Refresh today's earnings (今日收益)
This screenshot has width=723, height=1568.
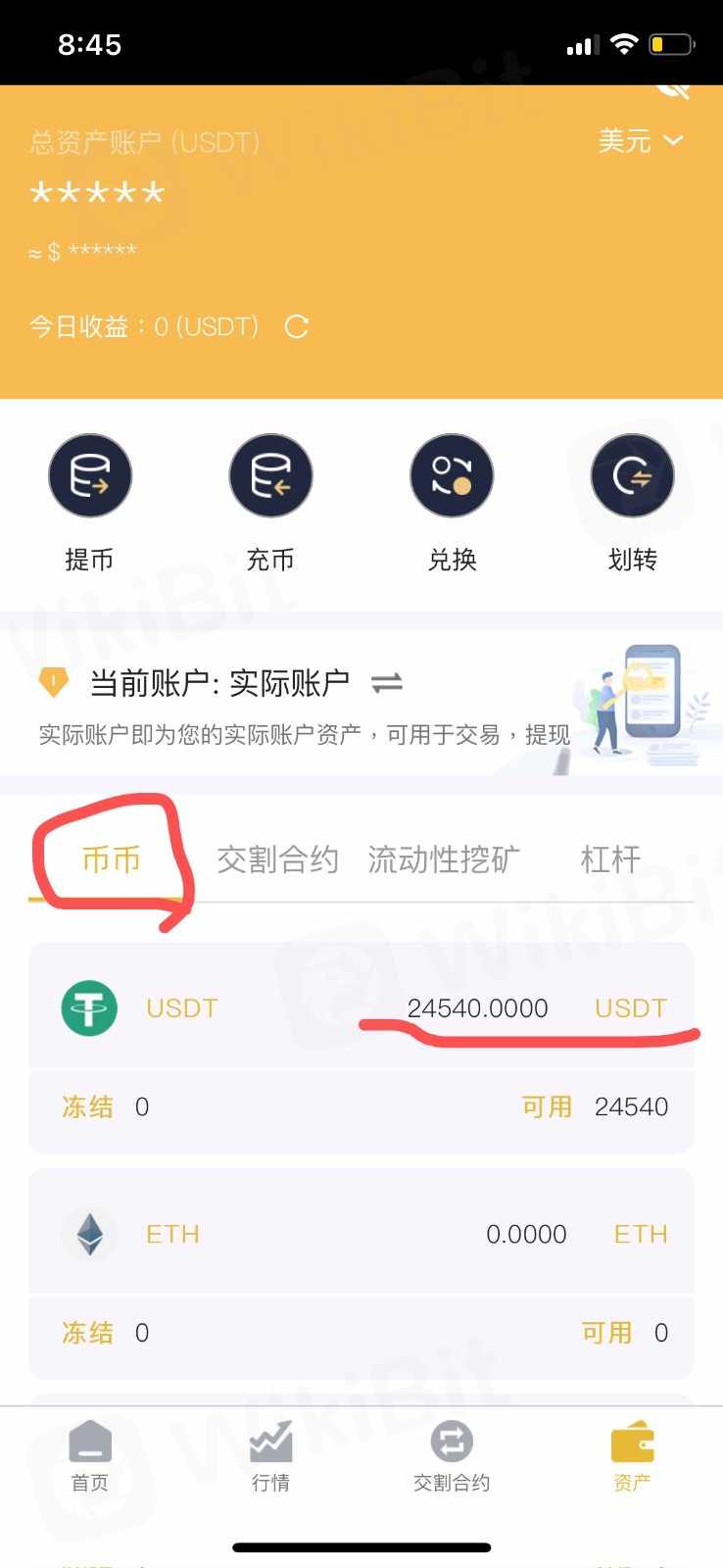[x=297, y=326]
